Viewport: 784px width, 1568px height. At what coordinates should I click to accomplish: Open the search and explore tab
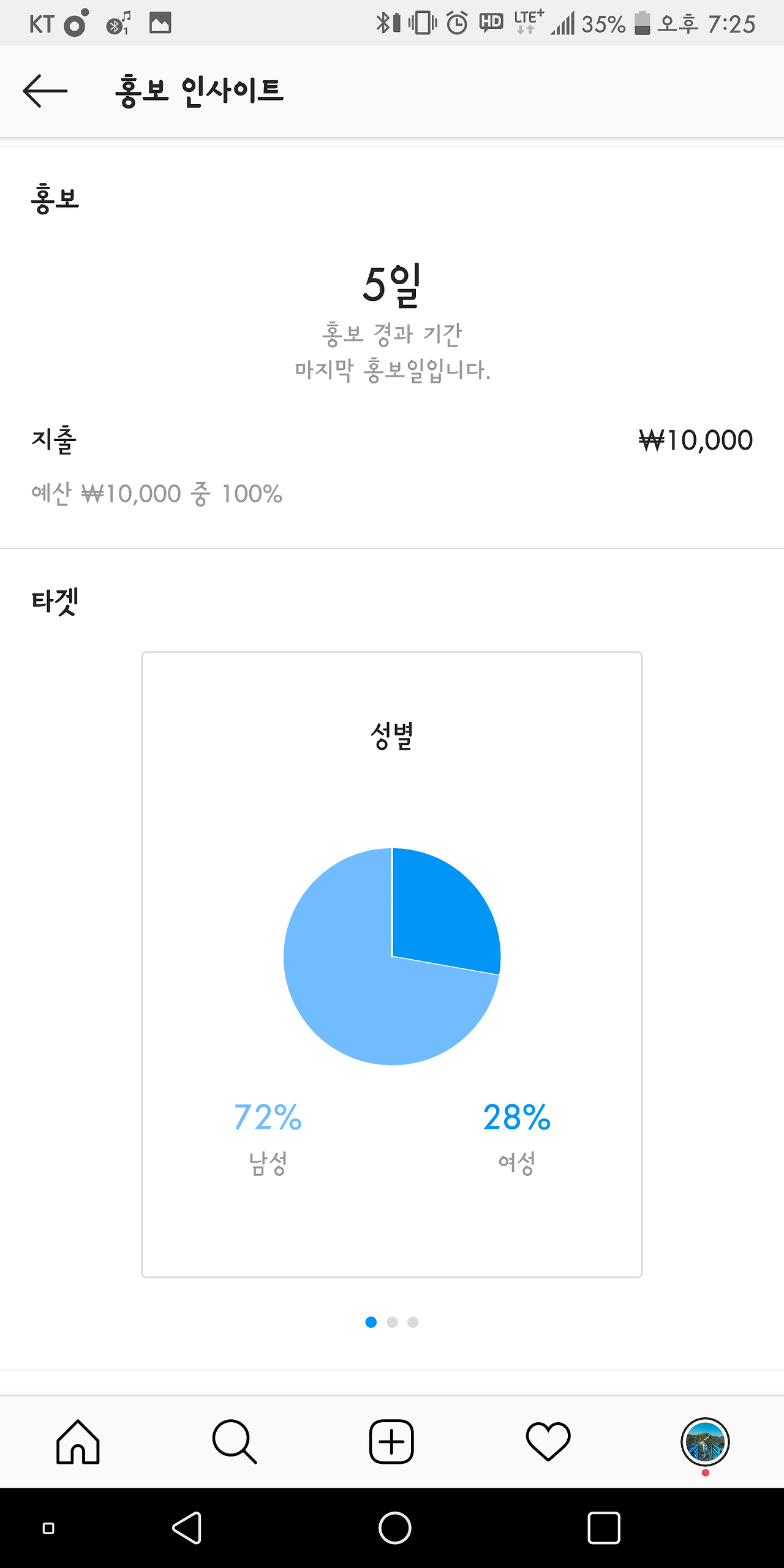point(235,1441)
